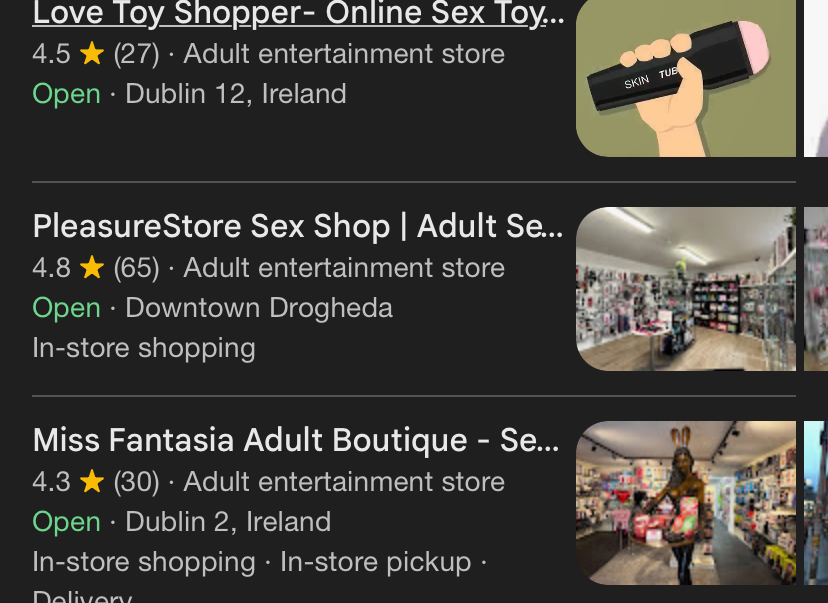Screen dimensions: 828x603
Task: View Miss Fantasia boutique photo
Action: click(686, 502)
